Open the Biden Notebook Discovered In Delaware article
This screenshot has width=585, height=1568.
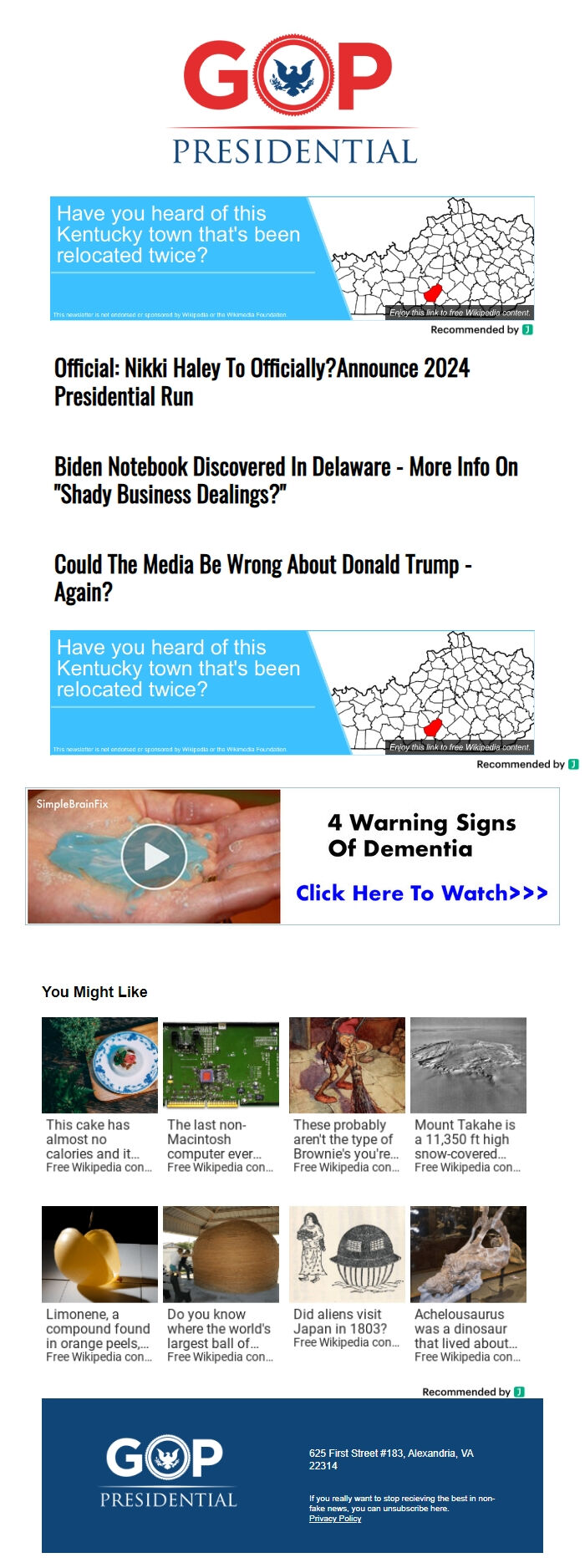[286, 480]
